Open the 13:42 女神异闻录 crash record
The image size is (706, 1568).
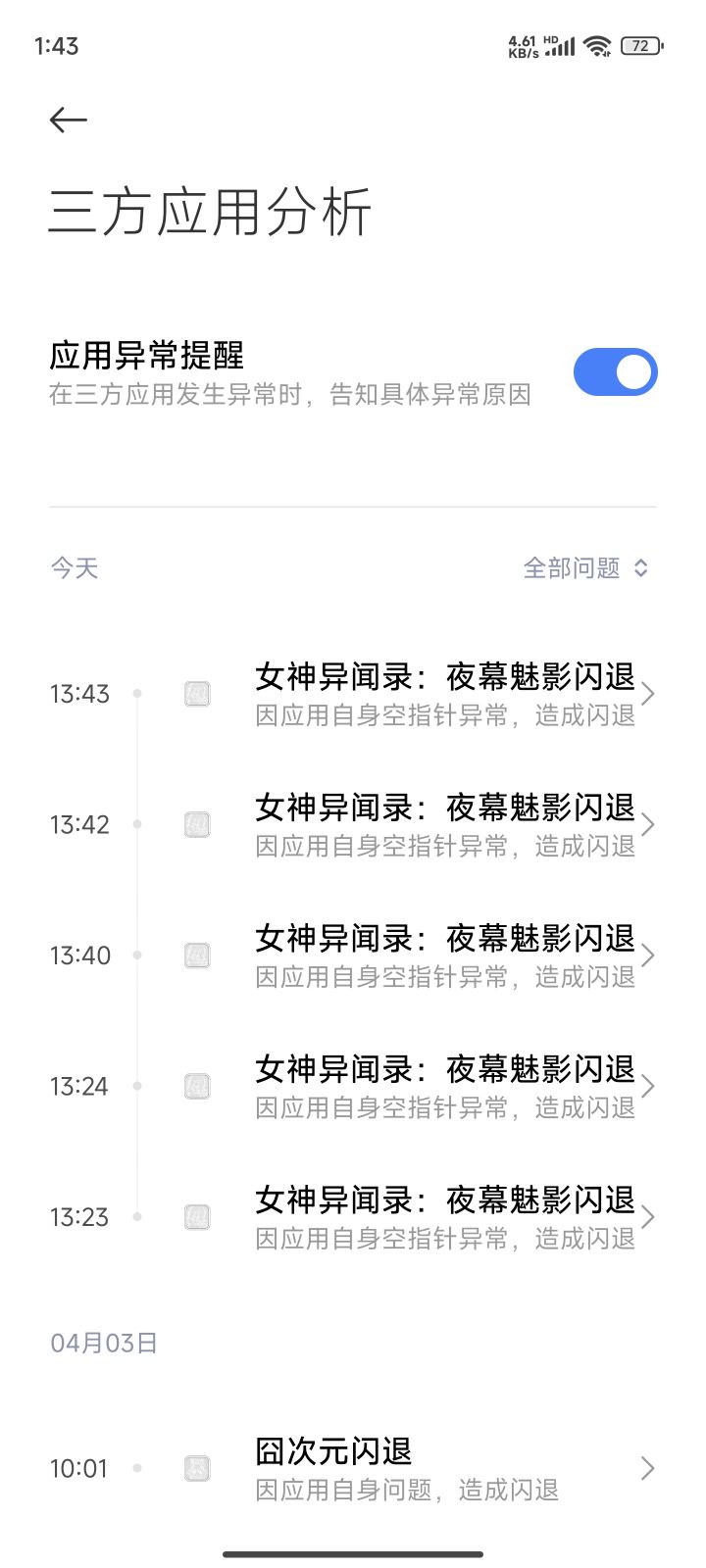[x=353, y=825]
